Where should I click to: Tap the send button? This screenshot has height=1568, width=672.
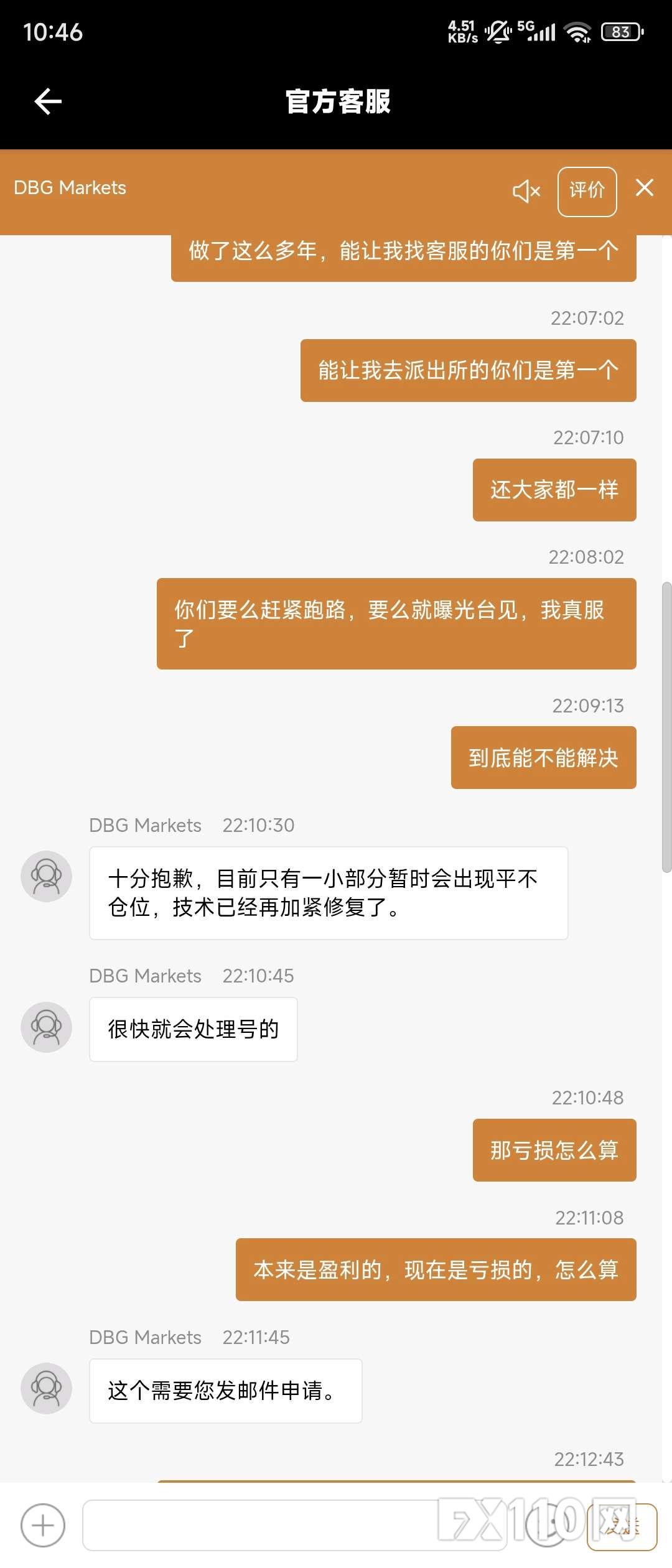(622, 1526)
